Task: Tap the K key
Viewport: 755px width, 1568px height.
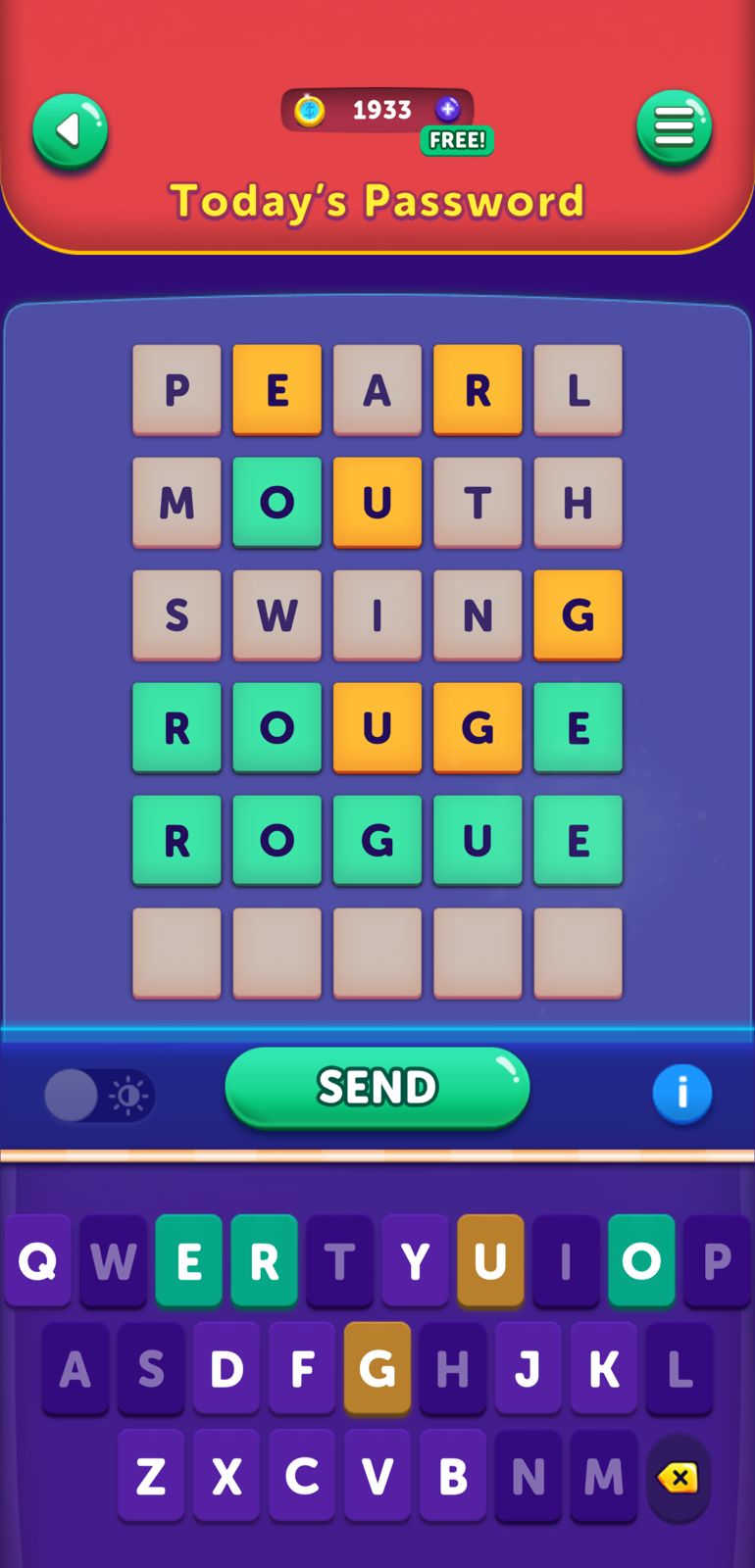Action: (x=603, y=1368)
